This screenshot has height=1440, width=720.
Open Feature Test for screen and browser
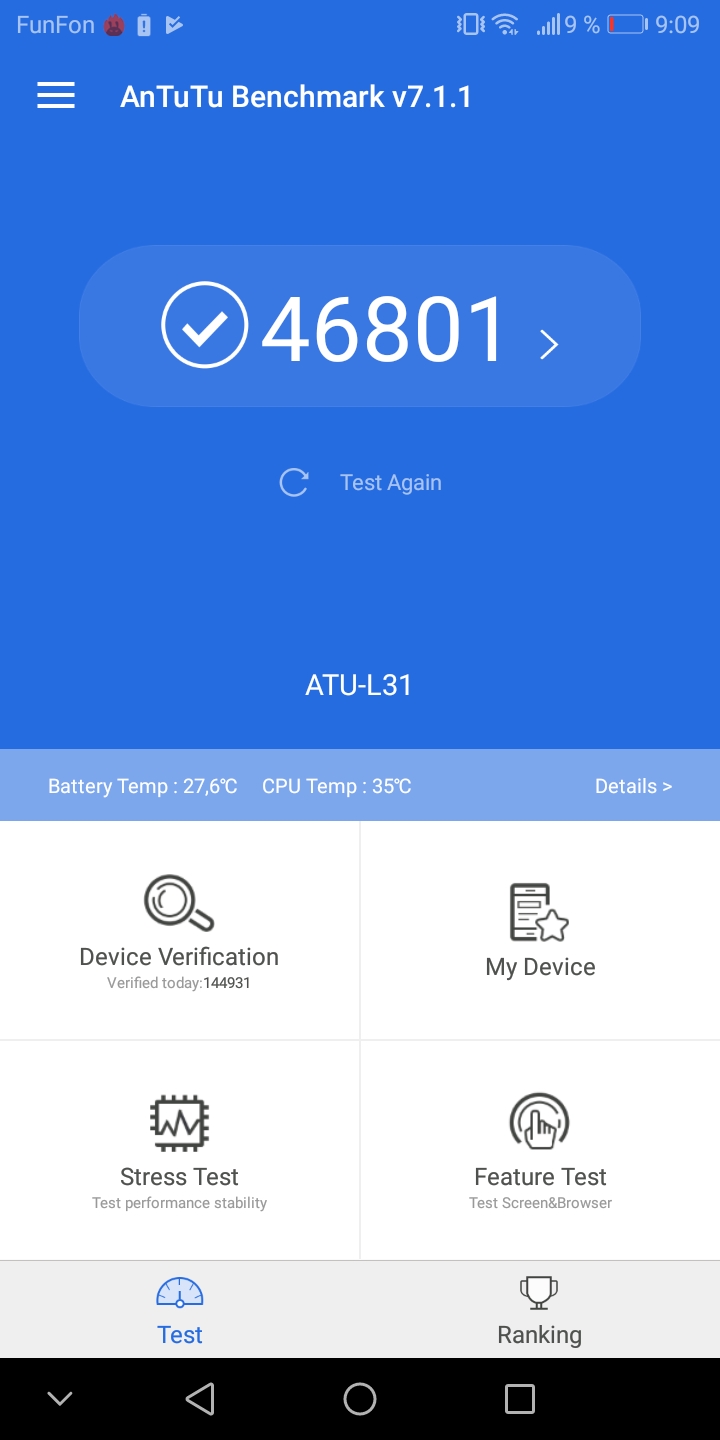tap(540, 1152)
